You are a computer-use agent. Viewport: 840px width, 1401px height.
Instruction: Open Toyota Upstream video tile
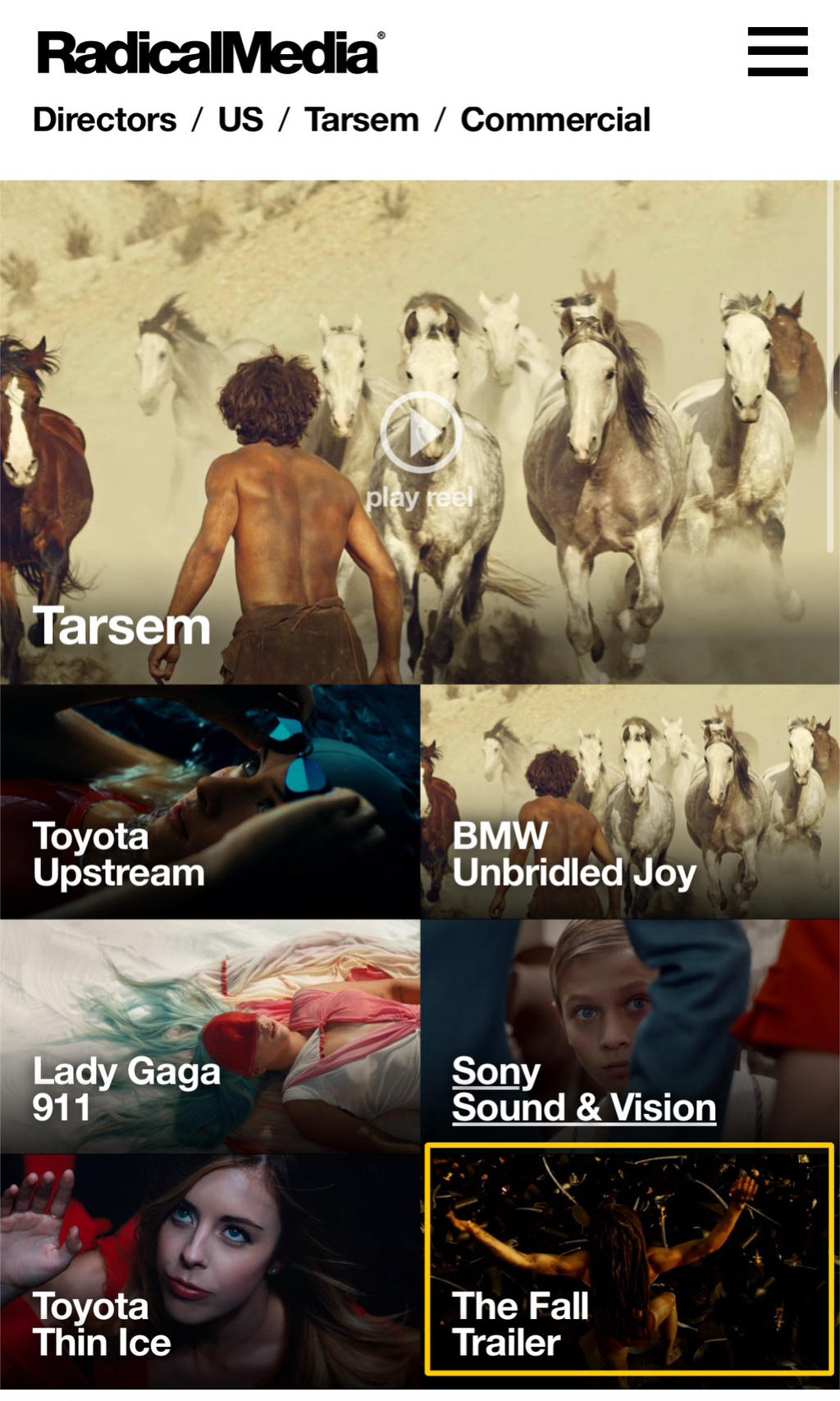coord(210,801)
